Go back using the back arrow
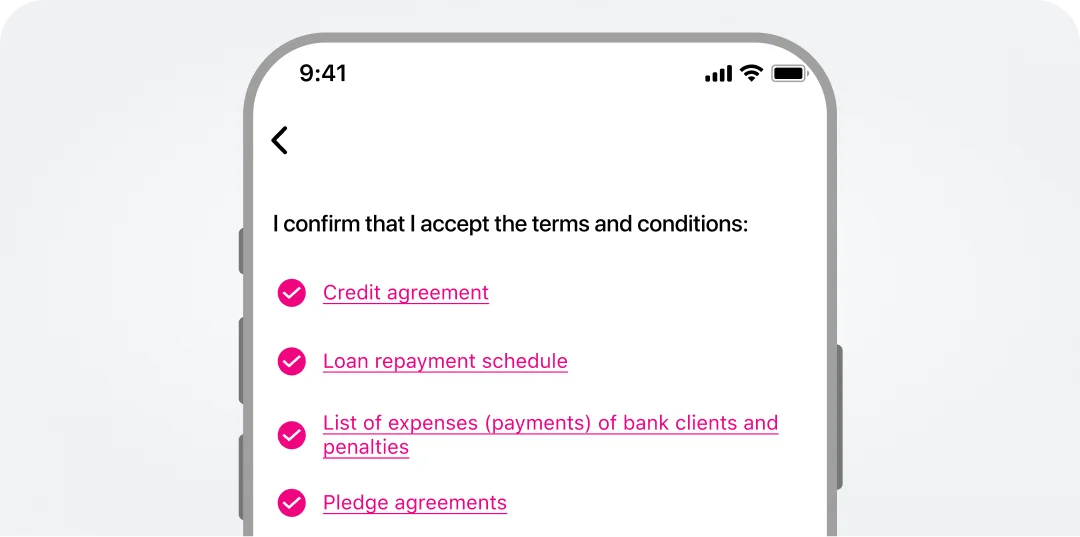Image resolution: width=1080 pixels, height=537 pixels. [x=280, y=140]
